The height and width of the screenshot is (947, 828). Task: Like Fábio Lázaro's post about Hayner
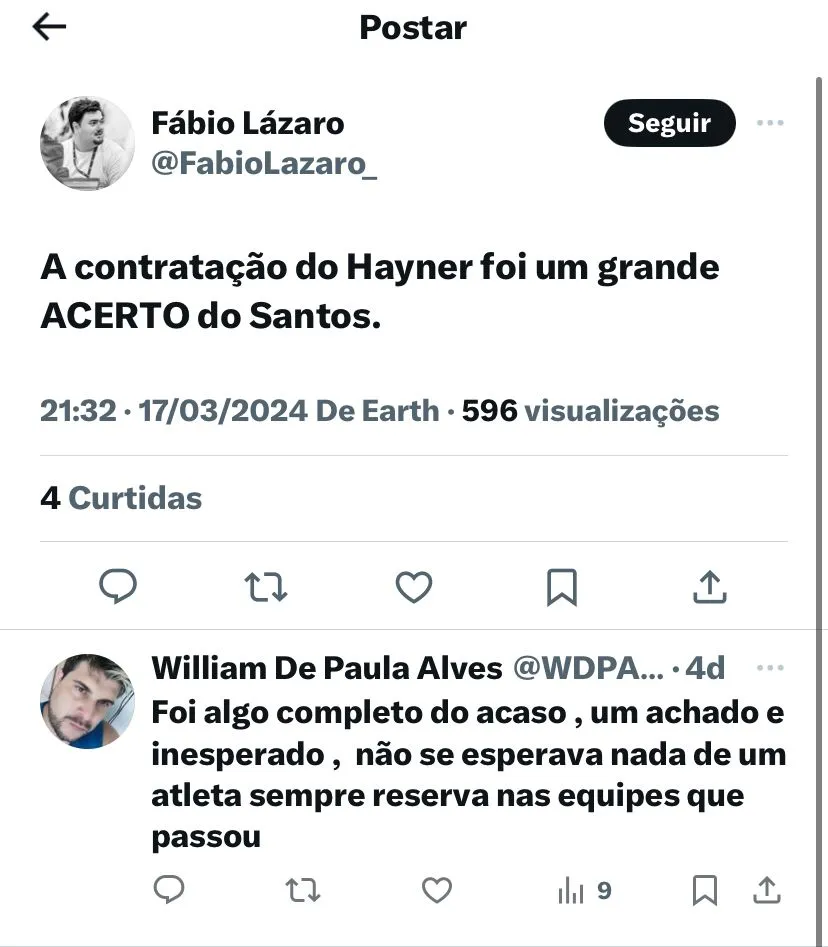(413, 587)
